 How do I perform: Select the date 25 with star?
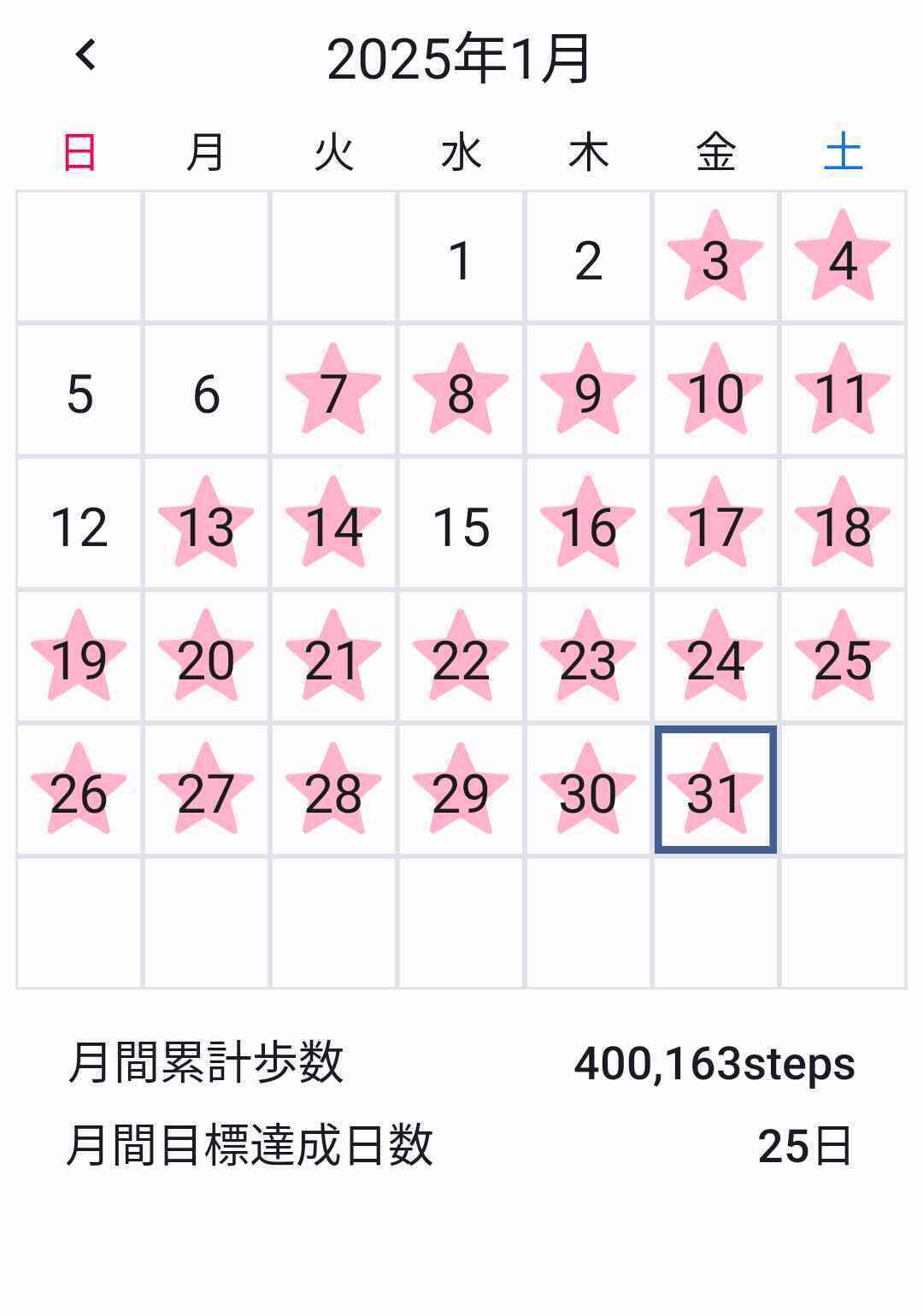(843, 659)
